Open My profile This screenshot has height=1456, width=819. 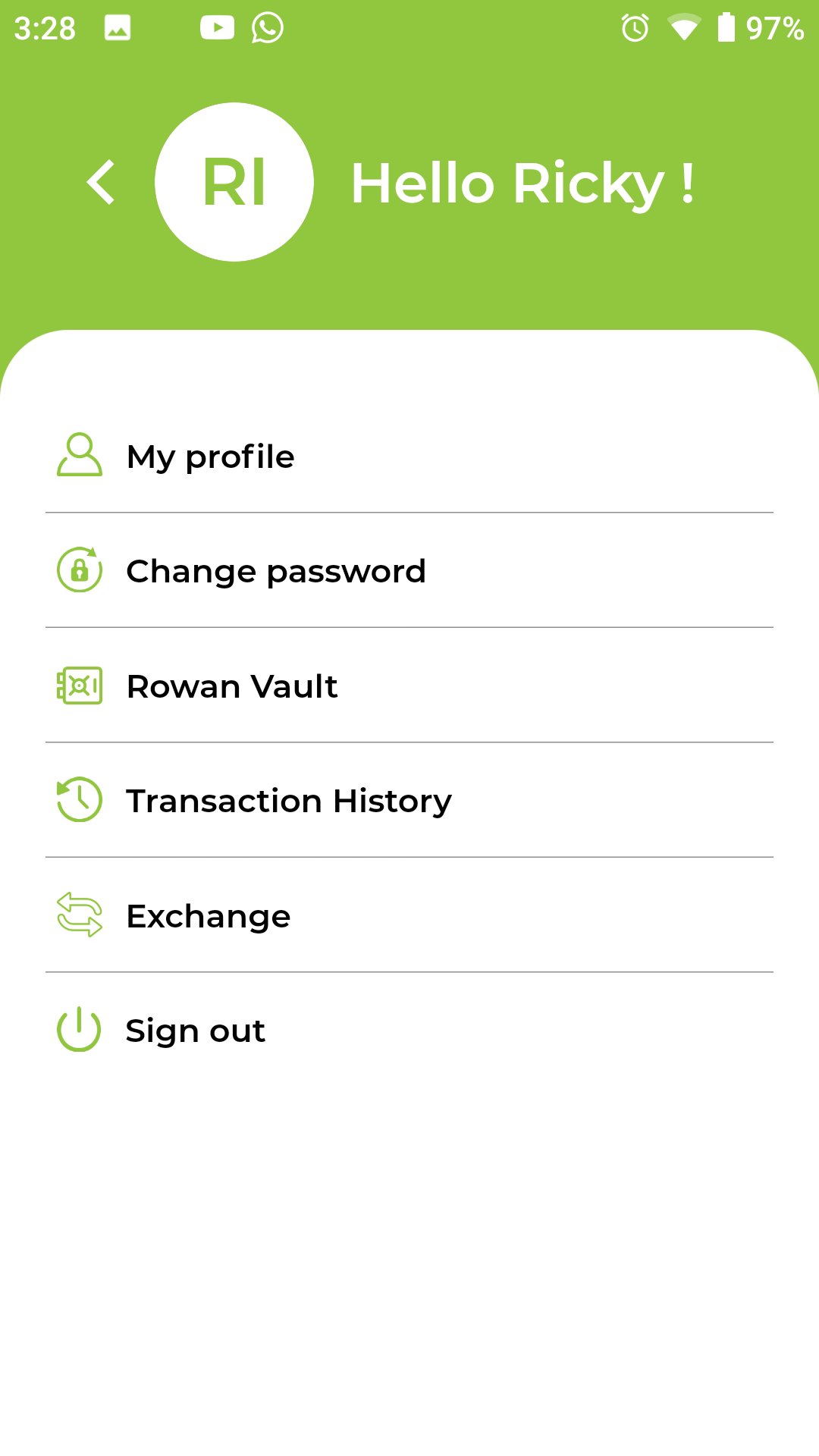pos(211,457)
